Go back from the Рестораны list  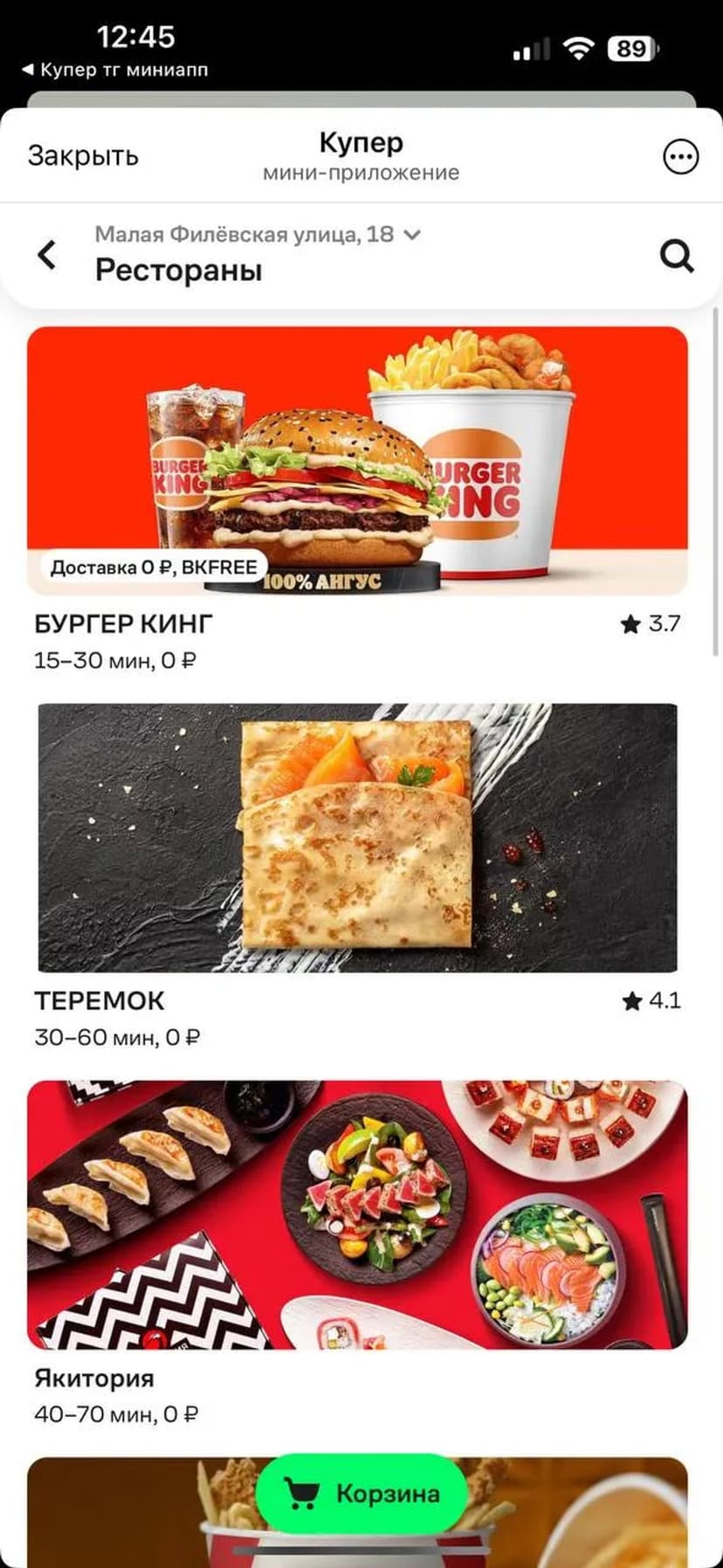47,255
